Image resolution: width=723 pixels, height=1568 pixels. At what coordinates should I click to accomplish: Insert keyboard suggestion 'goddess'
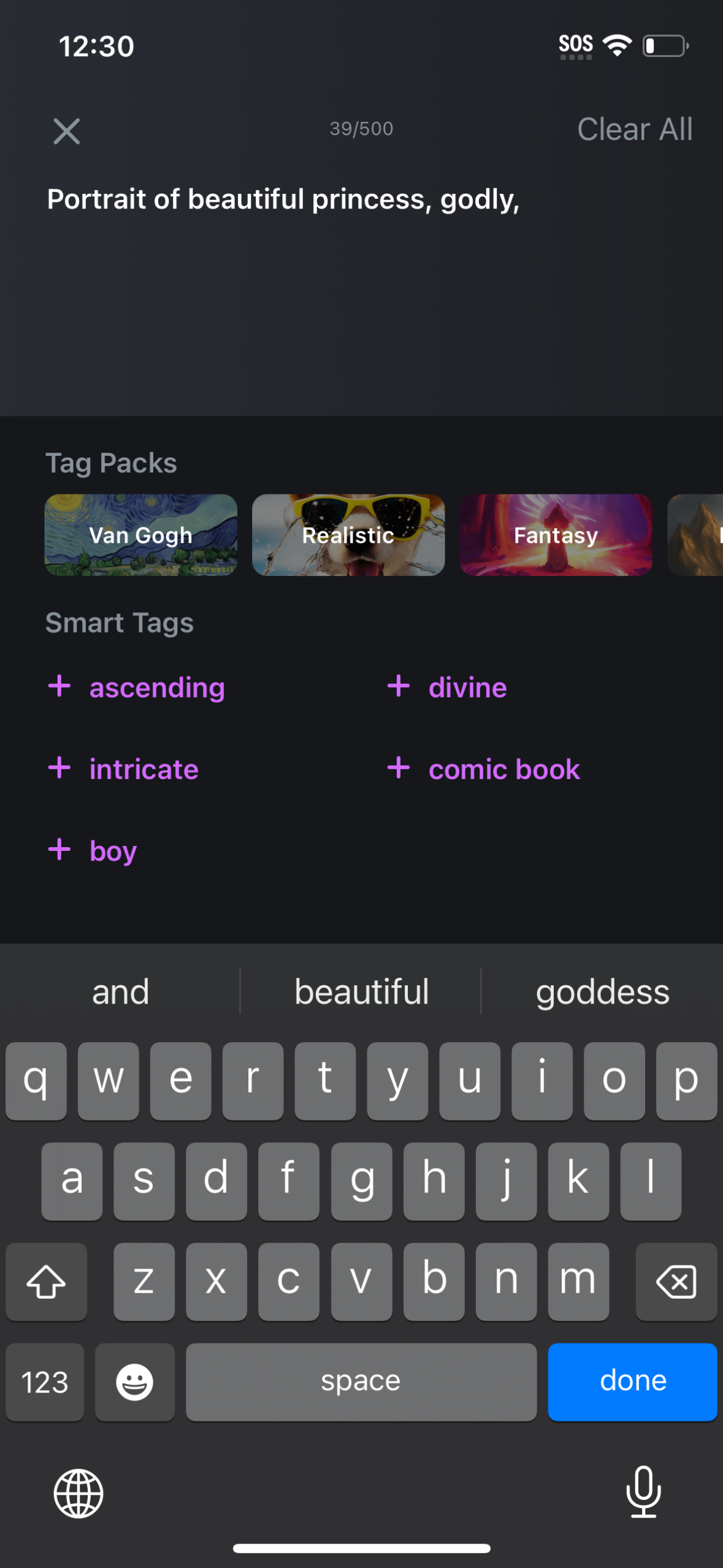click(x=602, y=992)
